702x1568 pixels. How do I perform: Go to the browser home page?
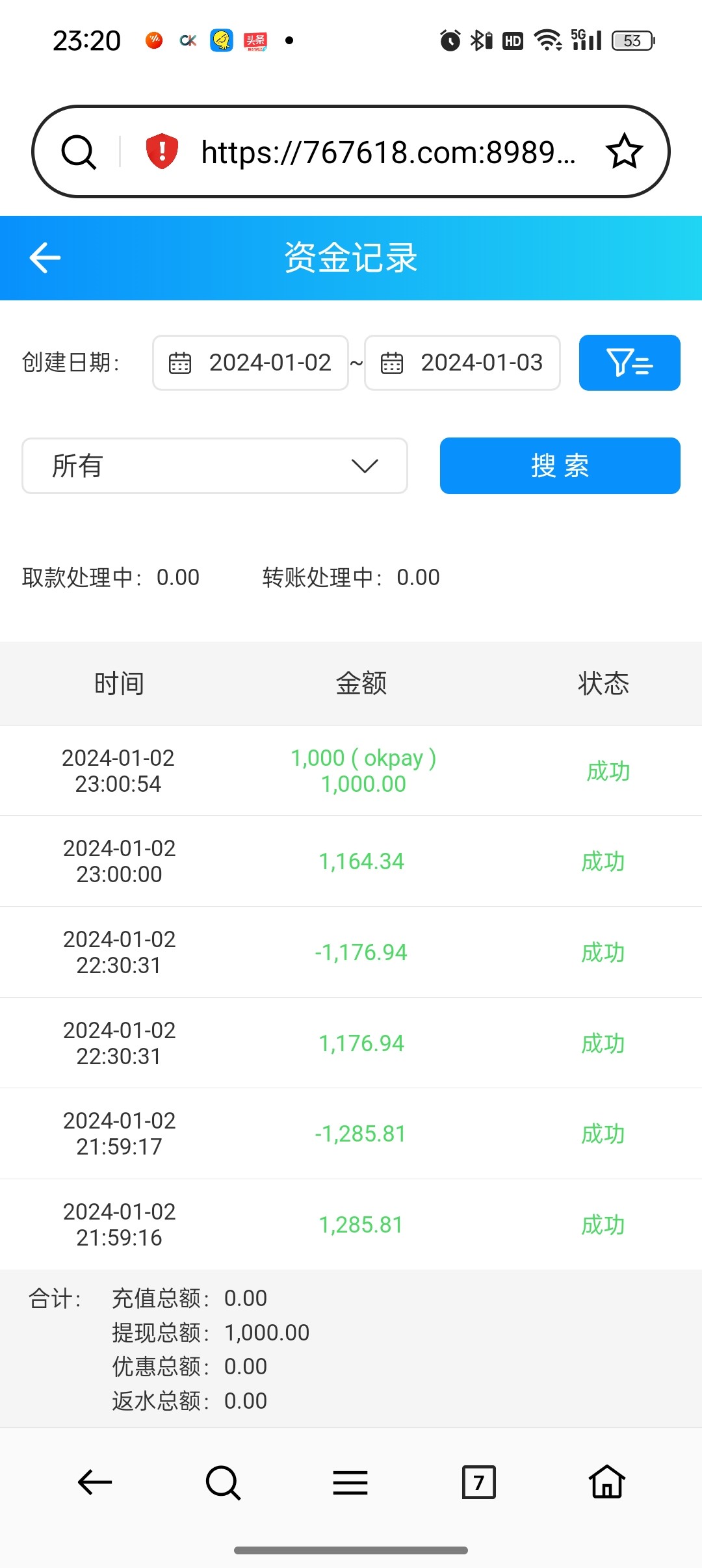[606, 1482]
